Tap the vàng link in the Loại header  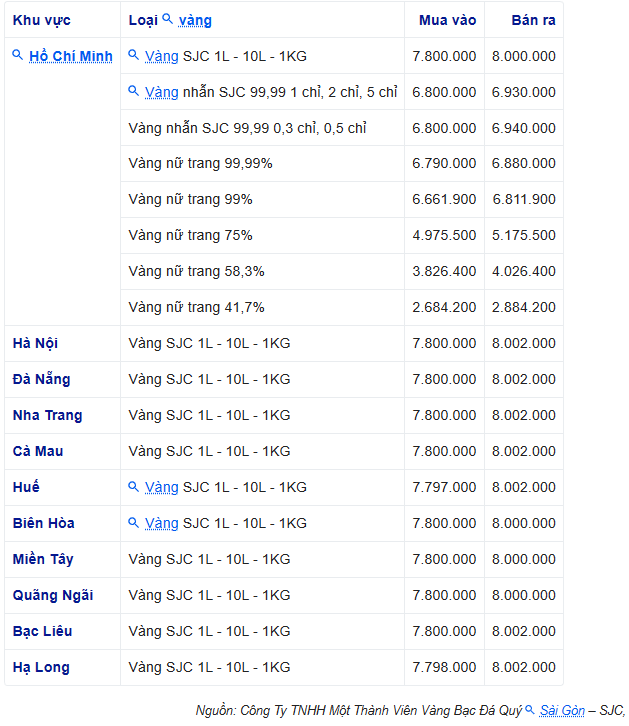195,20
